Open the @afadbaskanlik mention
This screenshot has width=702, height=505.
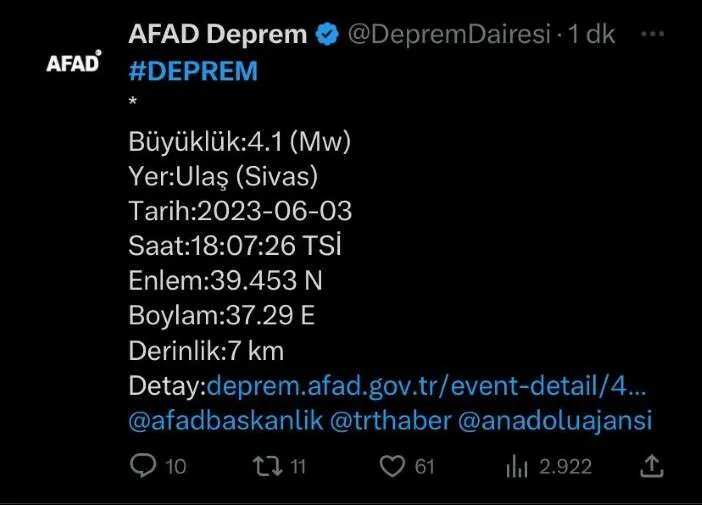(225, 421)
